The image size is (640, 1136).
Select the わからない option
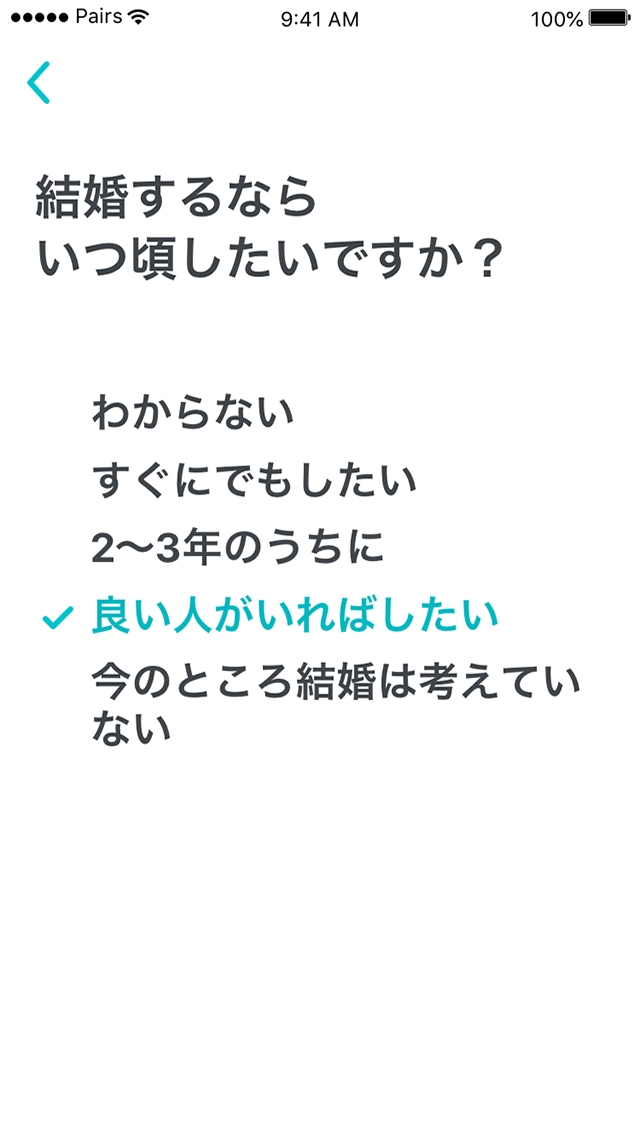(193, 412)
